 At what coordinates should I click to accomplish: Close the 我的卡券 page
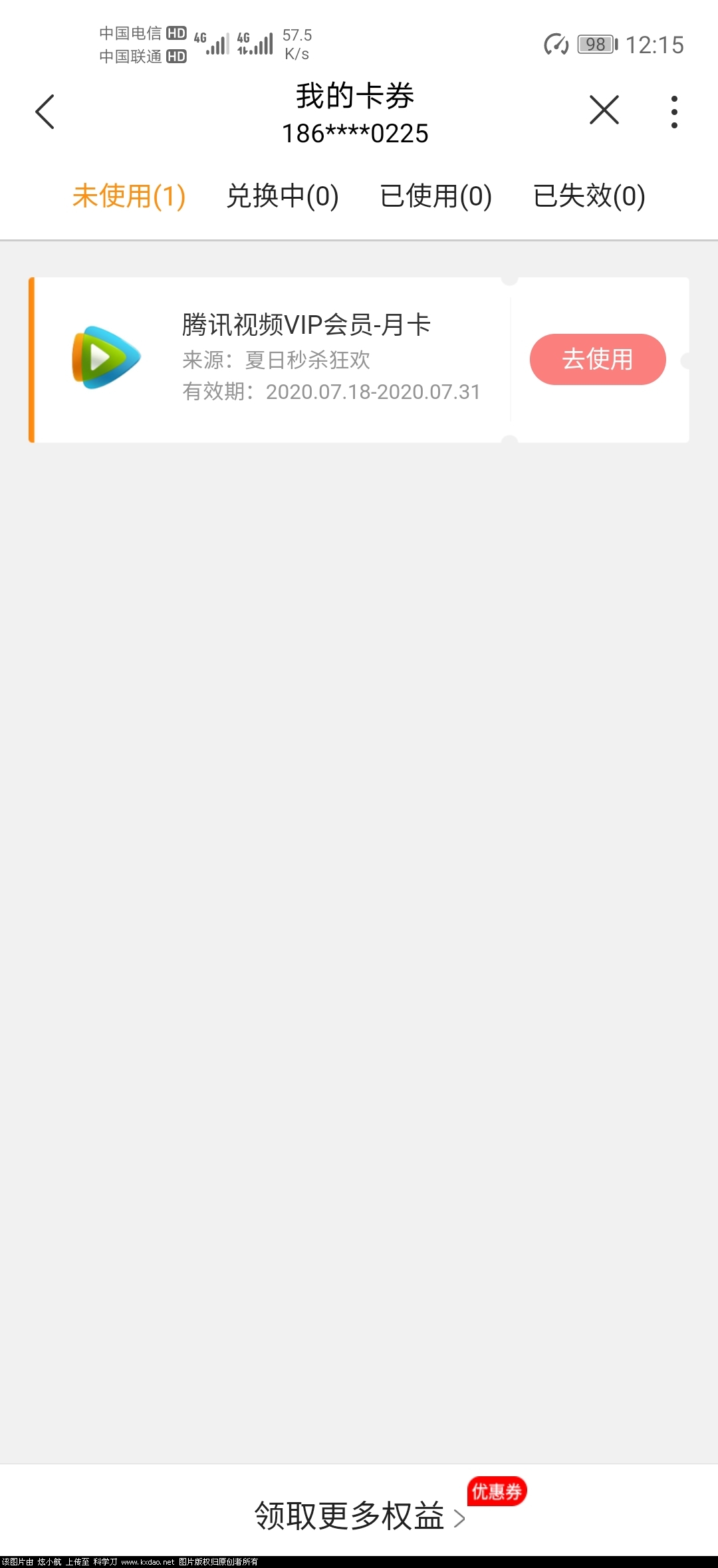click(604, 110)
